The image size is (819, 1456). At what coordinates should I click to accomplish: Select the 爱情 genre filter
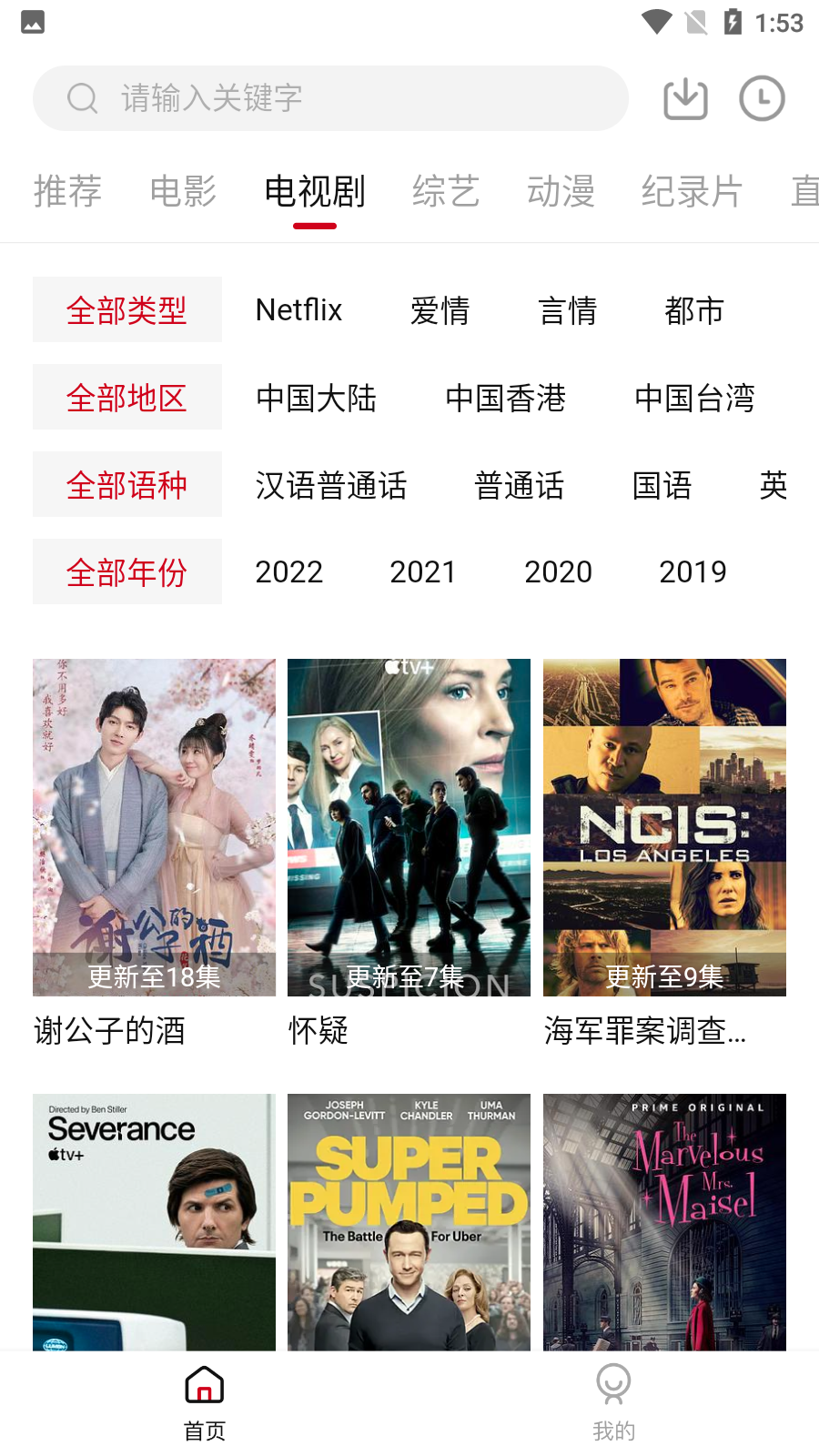[440, 311]
